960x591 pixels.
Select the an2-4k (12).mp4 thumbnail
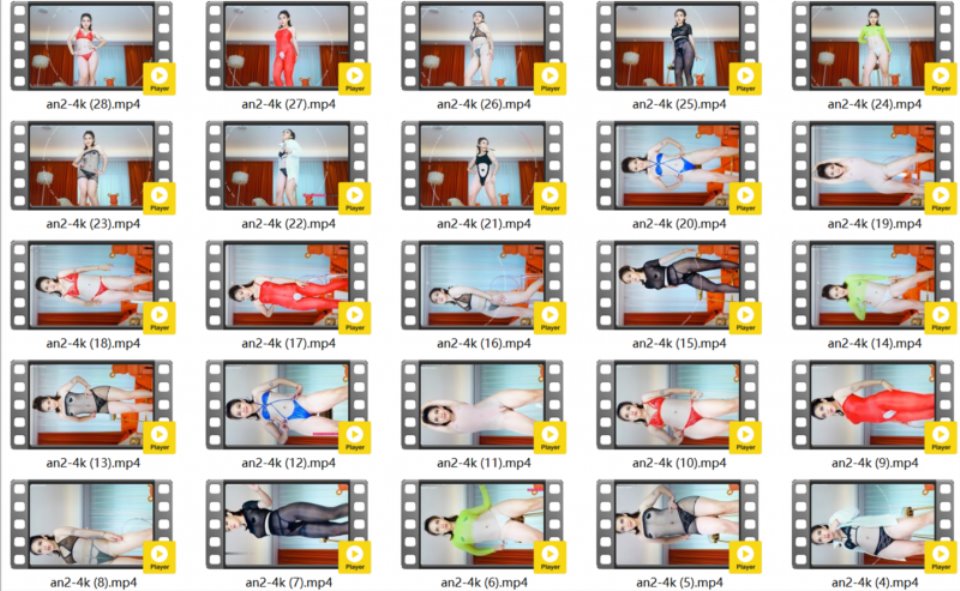(287, 405)
